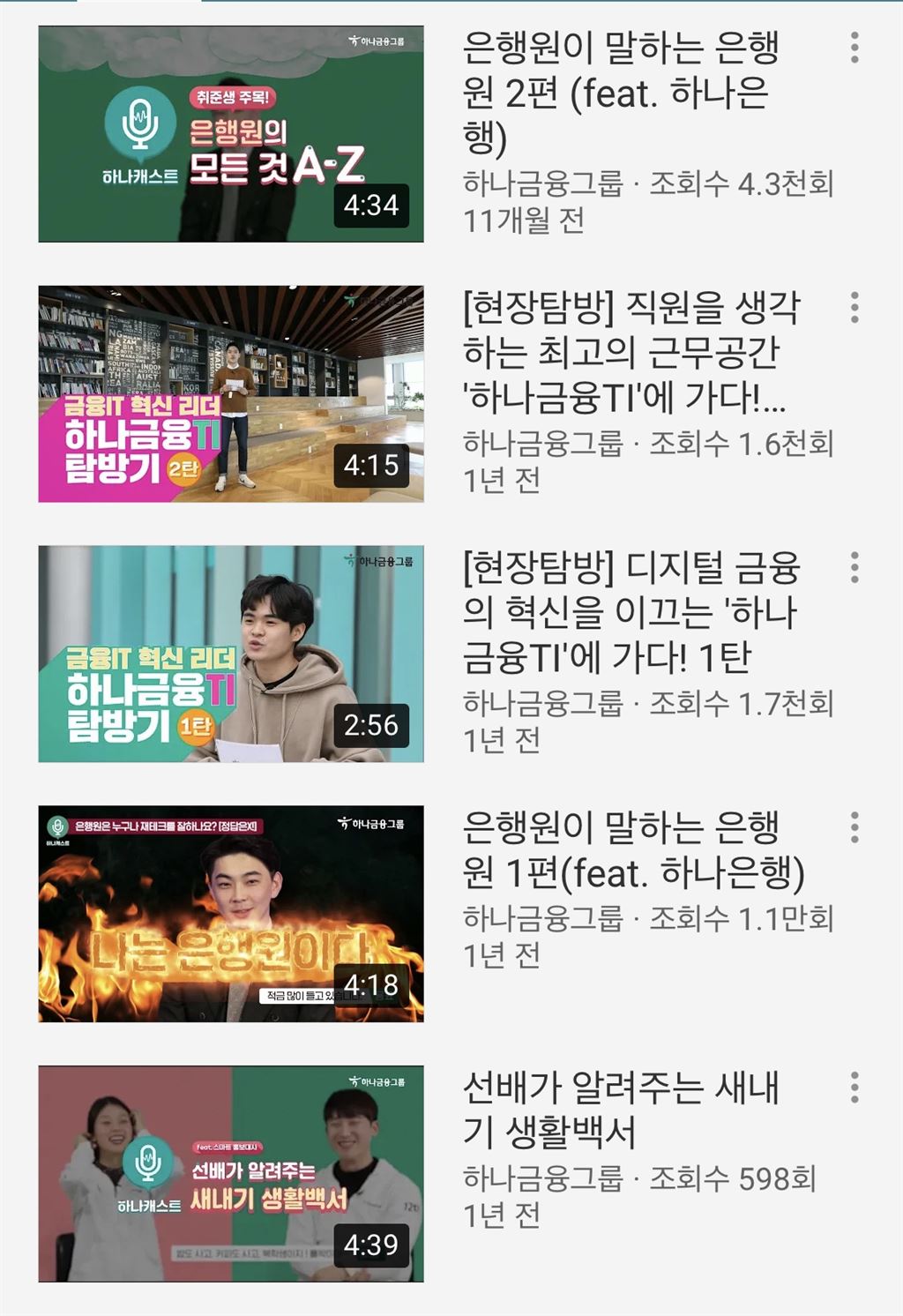Open options for '선배가 알려주는 새내기 생활백서' video
This screenshot has height=1316, width=903.
click(x=854, y=1088)
